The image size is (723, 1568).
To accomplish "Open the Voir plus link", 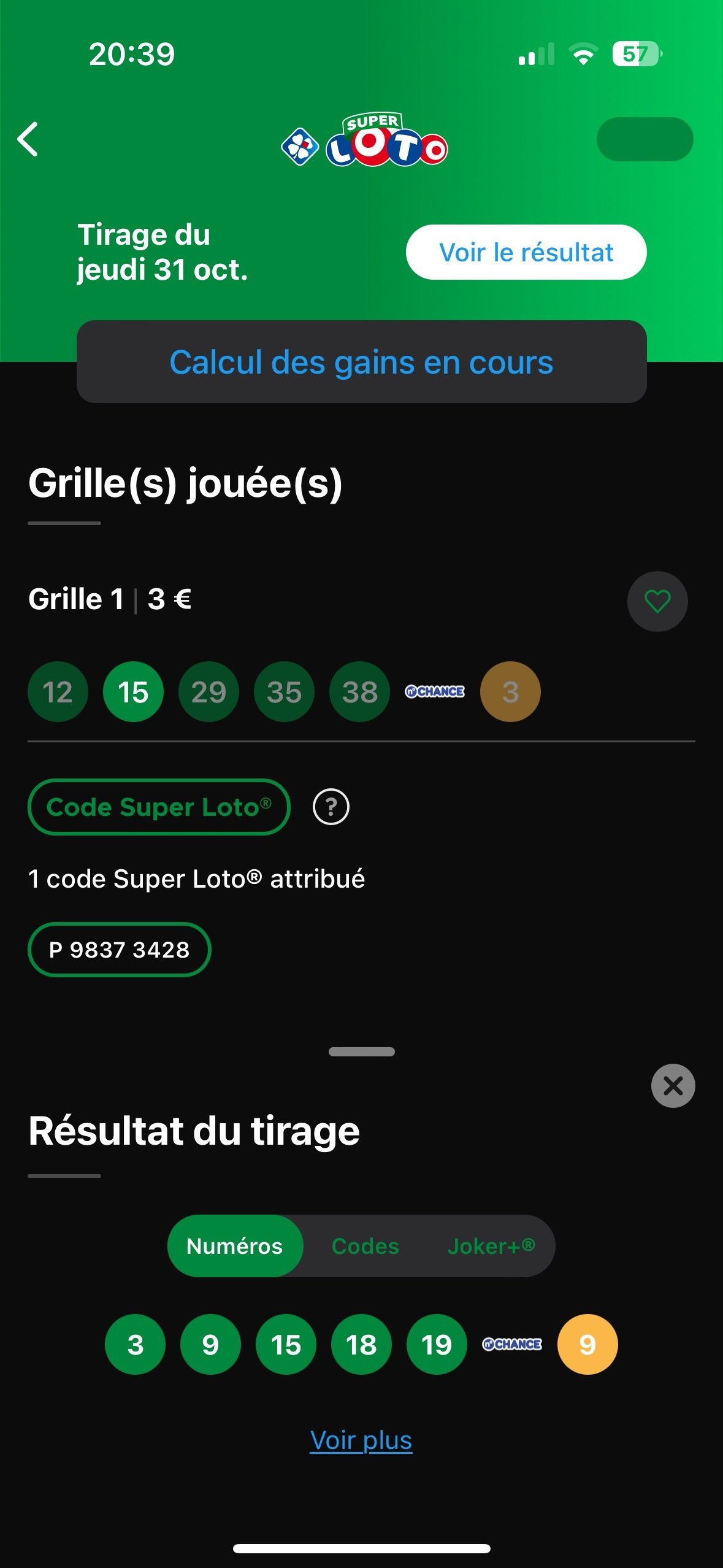I will click(361, 1440).
